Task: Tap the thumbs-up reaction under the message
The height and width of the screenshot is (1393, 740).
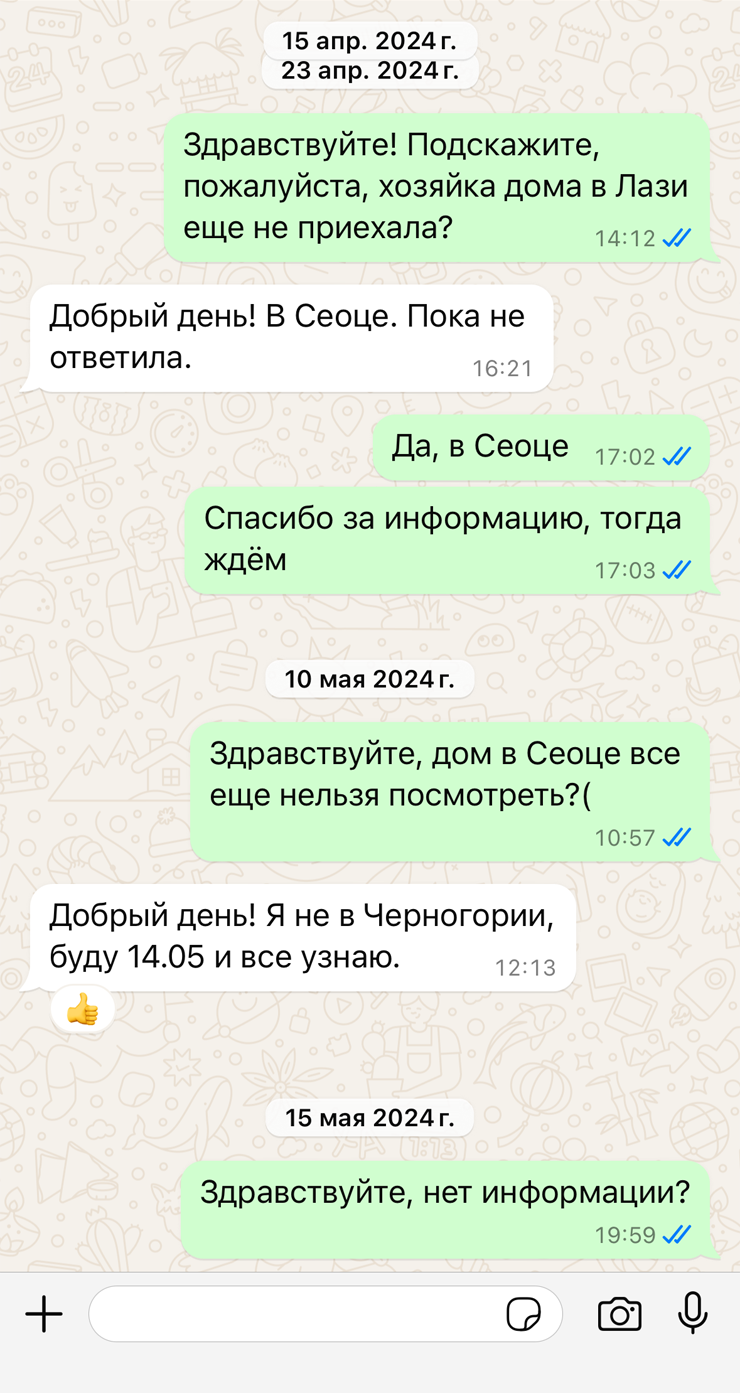Action: coord(82,1011)
